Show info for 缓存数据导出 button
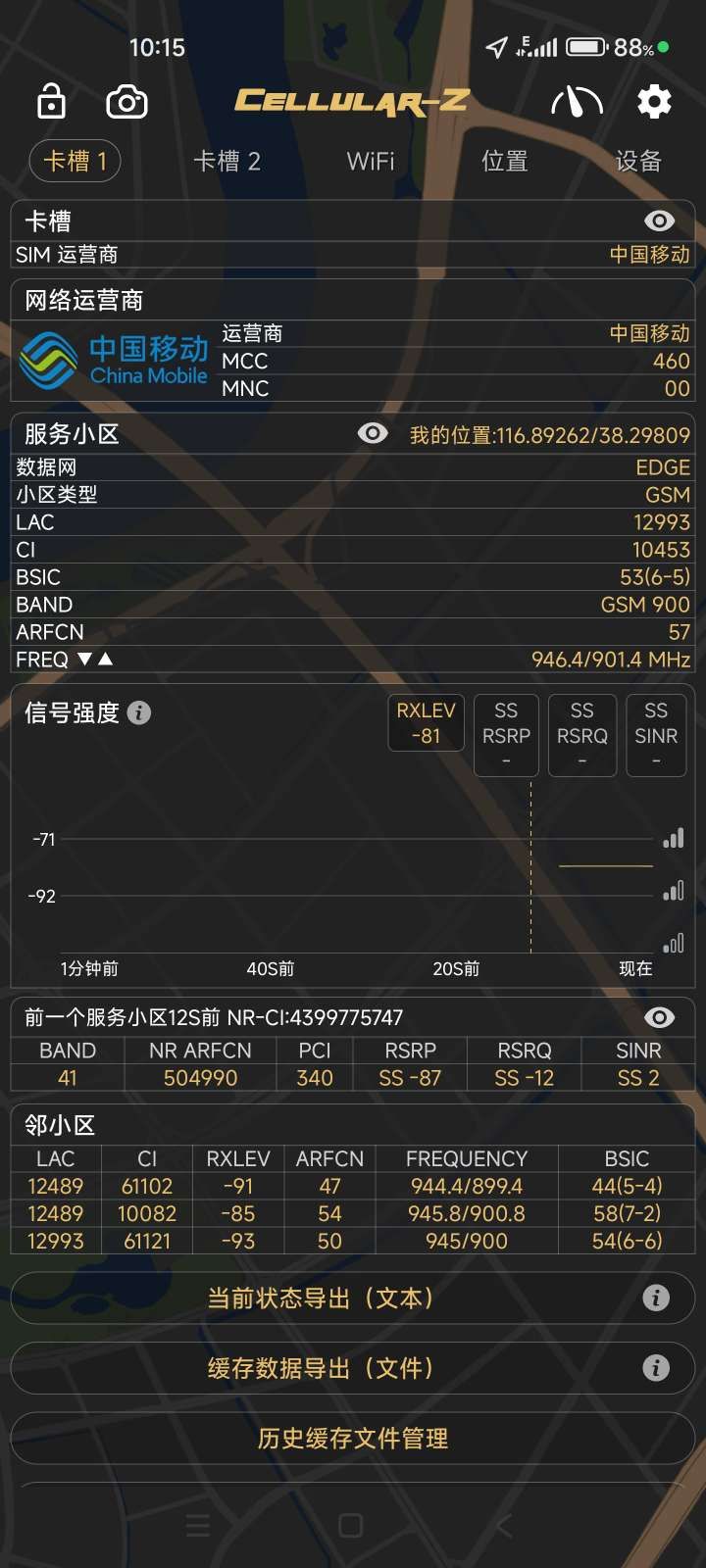Image resolution: width=706 pixels, height=1568 pixels. coord(655,1368)
